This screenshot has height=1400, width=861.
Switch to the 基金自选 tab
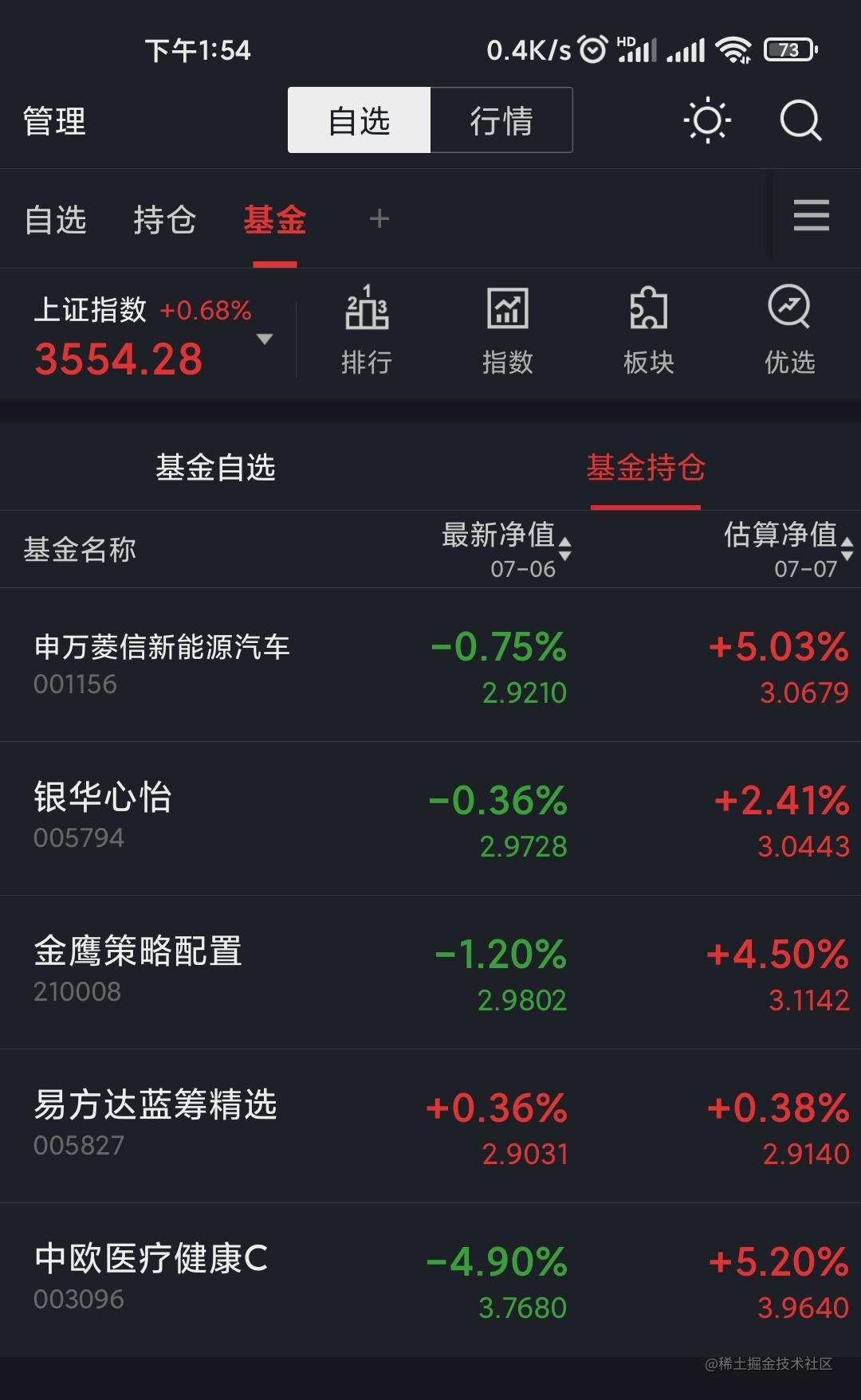coord(215,468)
